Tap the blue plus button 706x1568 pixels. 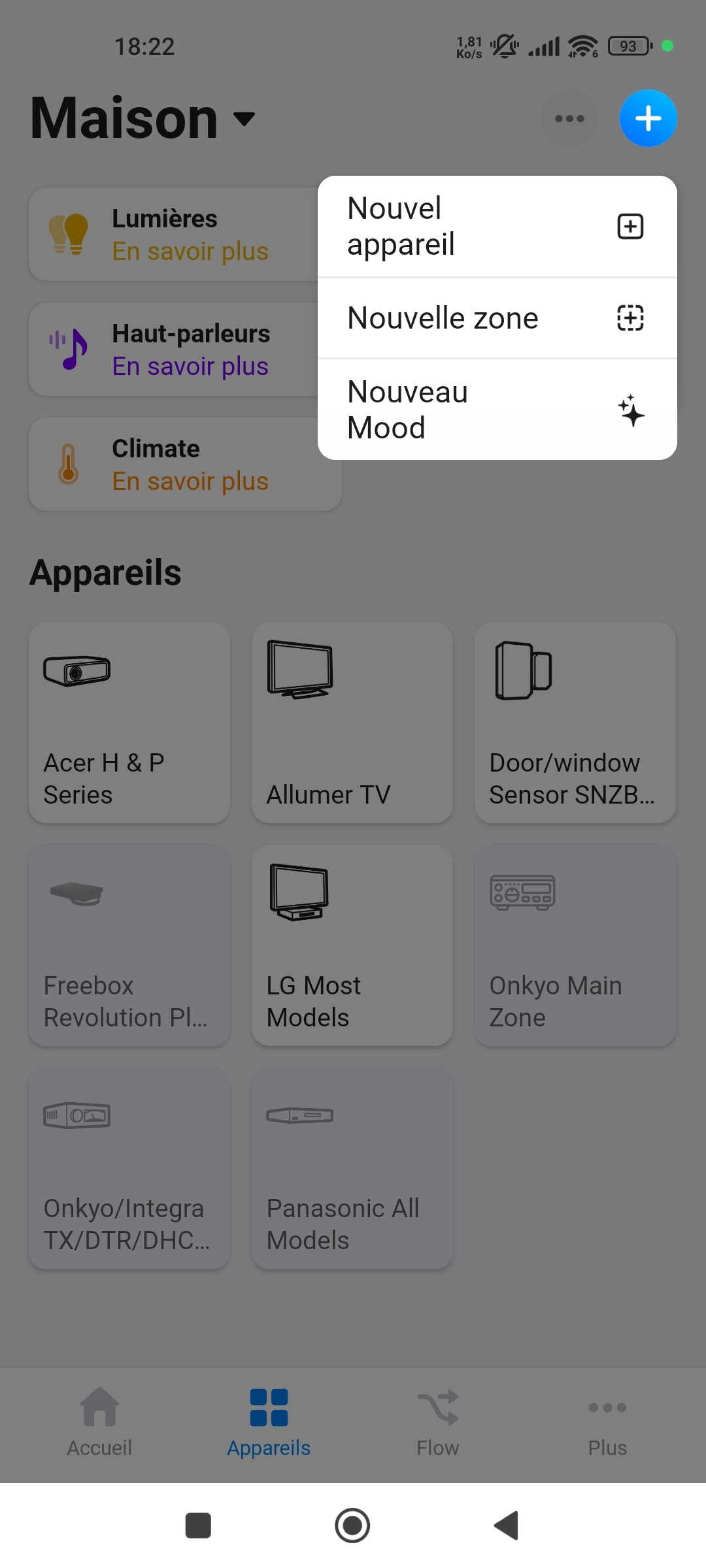coord(648,118)
